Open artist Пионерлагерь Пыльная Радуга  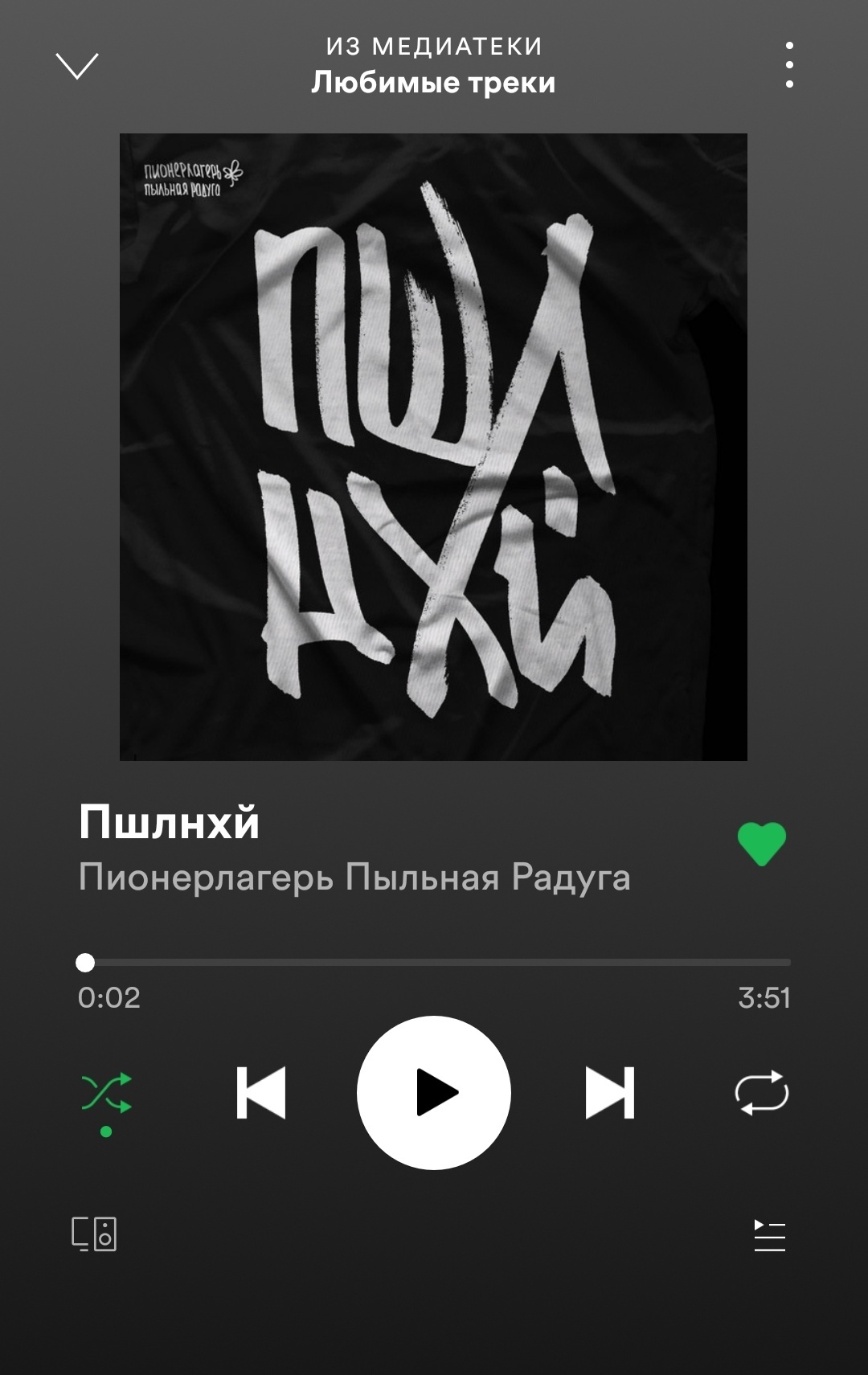354,877
